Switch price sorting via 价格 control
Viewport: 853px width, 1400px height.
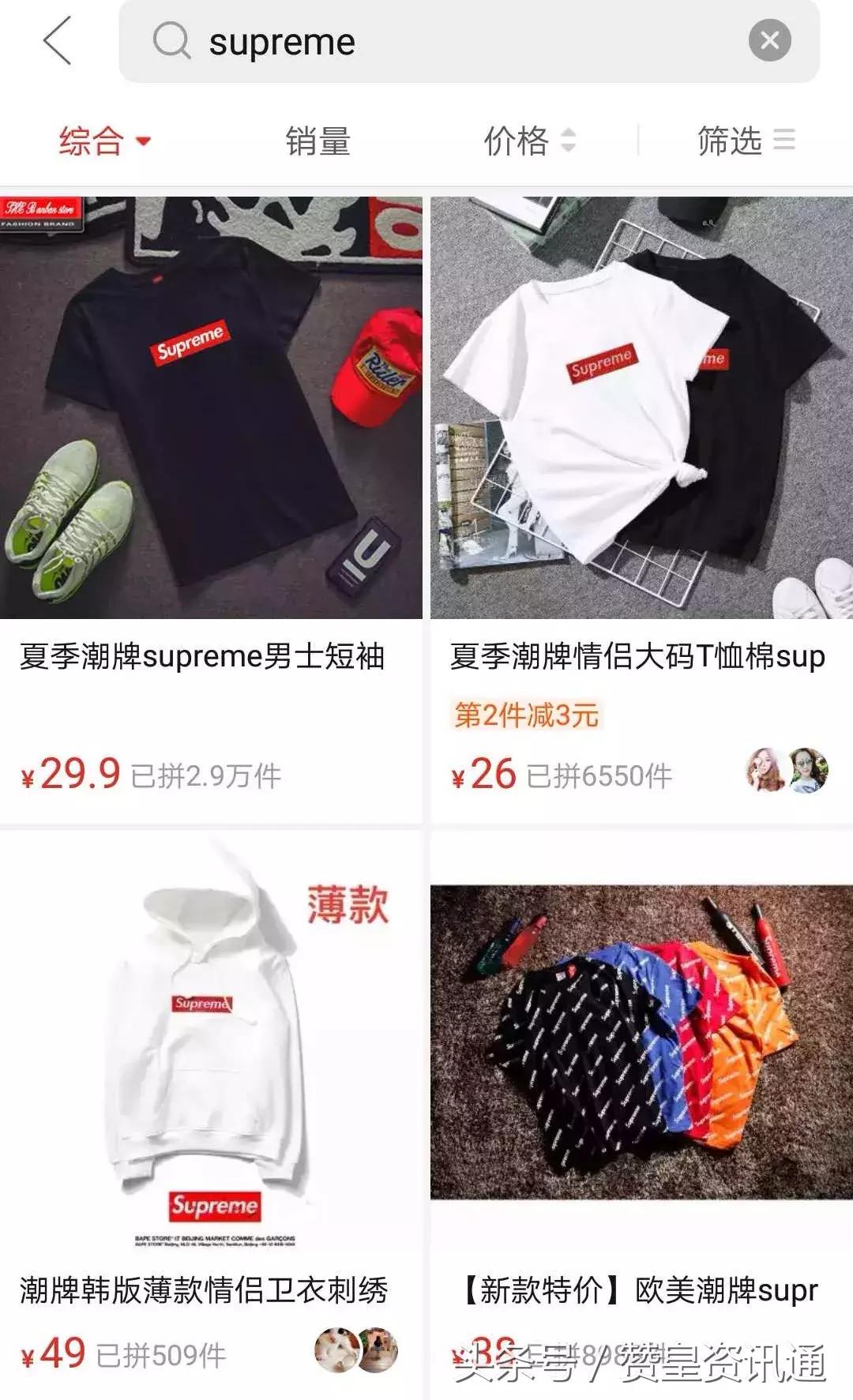point(519,140)
